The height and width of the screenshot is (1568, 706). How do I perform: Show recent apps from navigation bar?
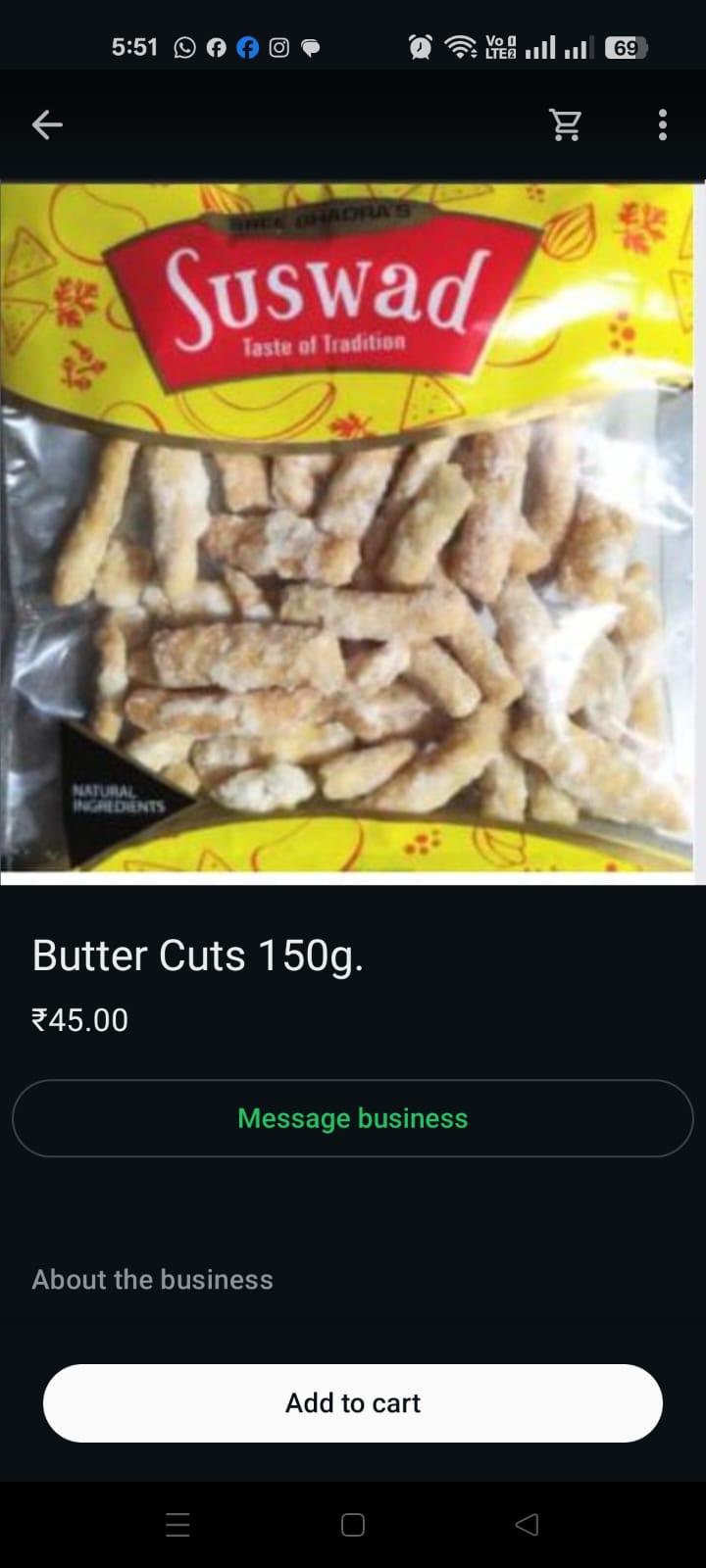pyautogui.click(x=177, y=1525)
